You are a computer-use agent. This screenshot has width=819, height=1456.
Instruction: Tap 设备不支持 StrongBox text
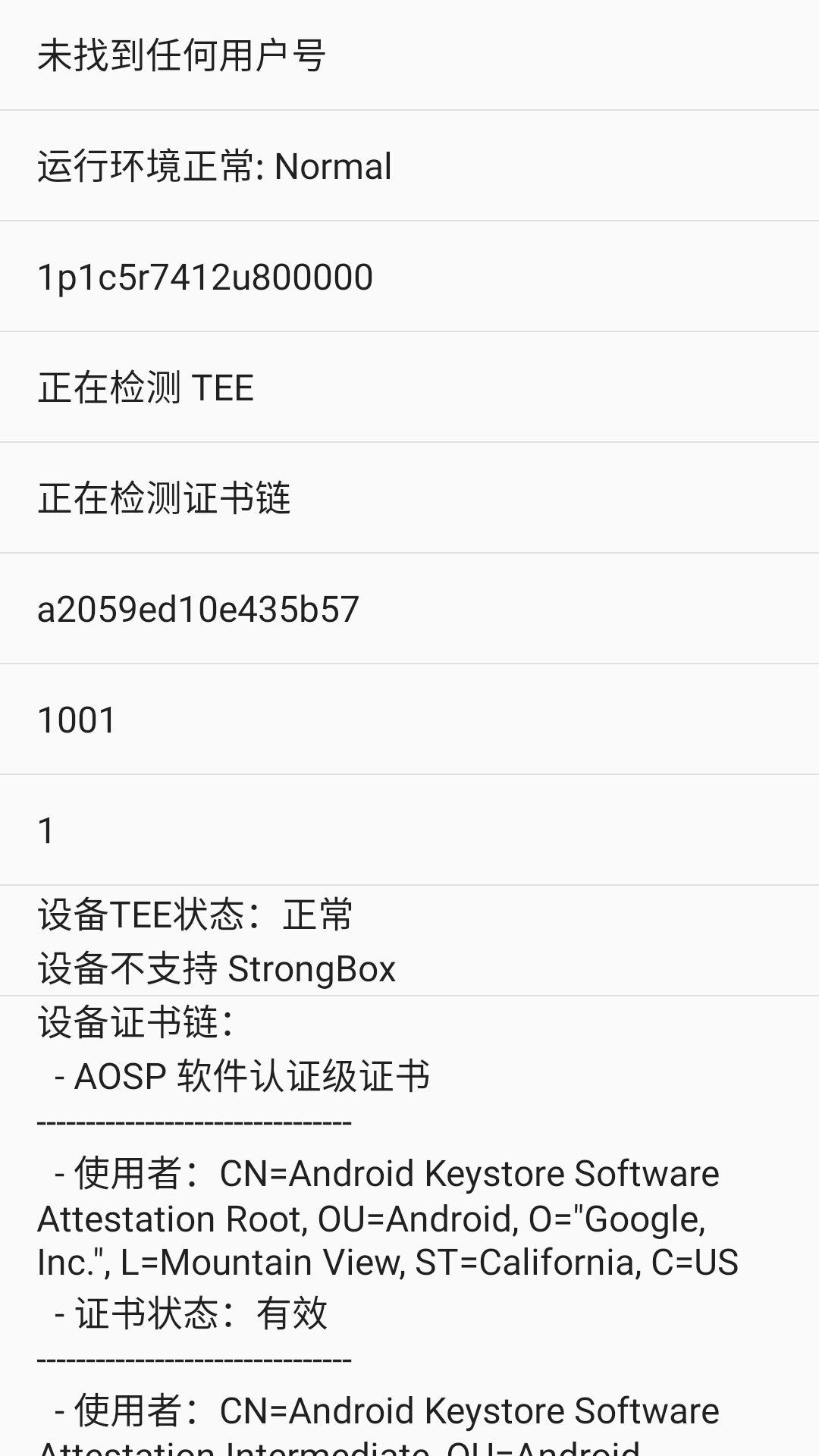click(215, 968)
